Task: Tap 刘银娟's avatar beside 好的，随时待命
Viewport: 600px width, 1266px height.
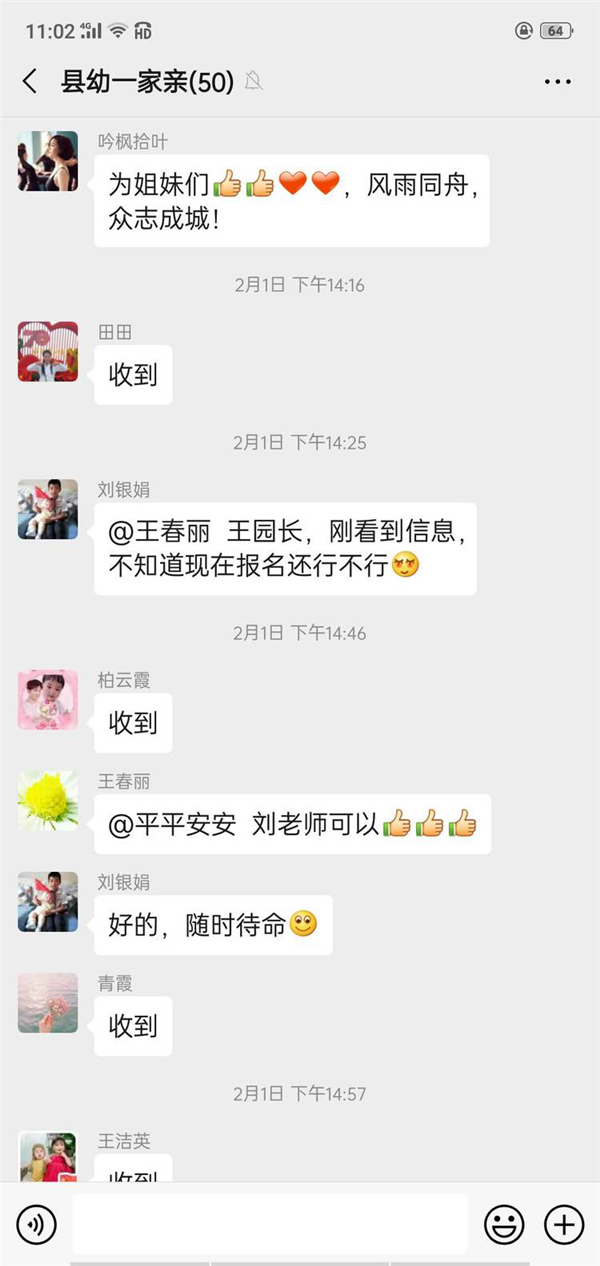Action: 48,902
